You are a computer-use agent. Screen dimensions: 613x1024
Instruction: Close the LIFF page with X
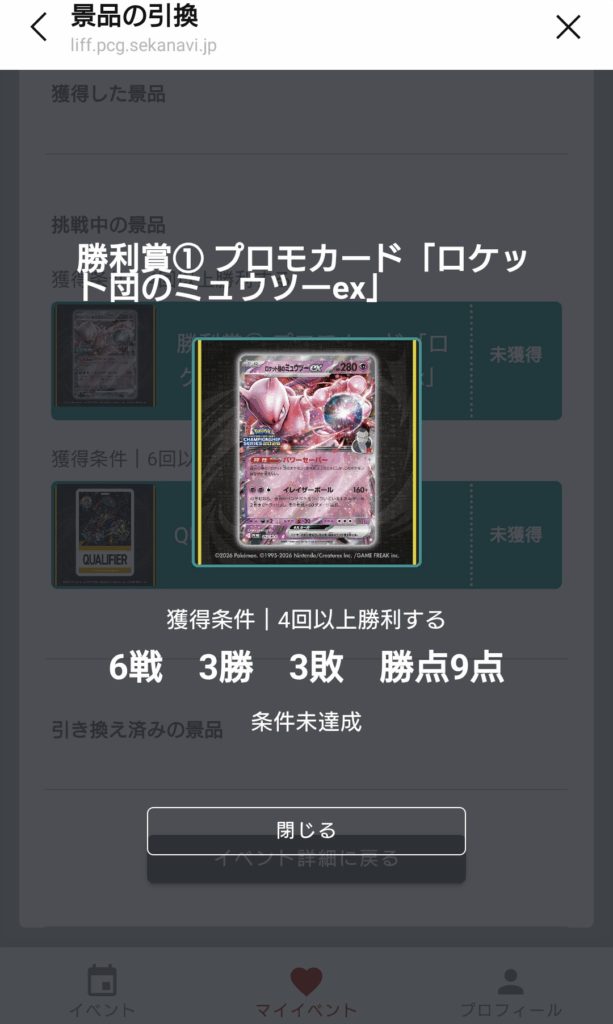tap(568, 27)
